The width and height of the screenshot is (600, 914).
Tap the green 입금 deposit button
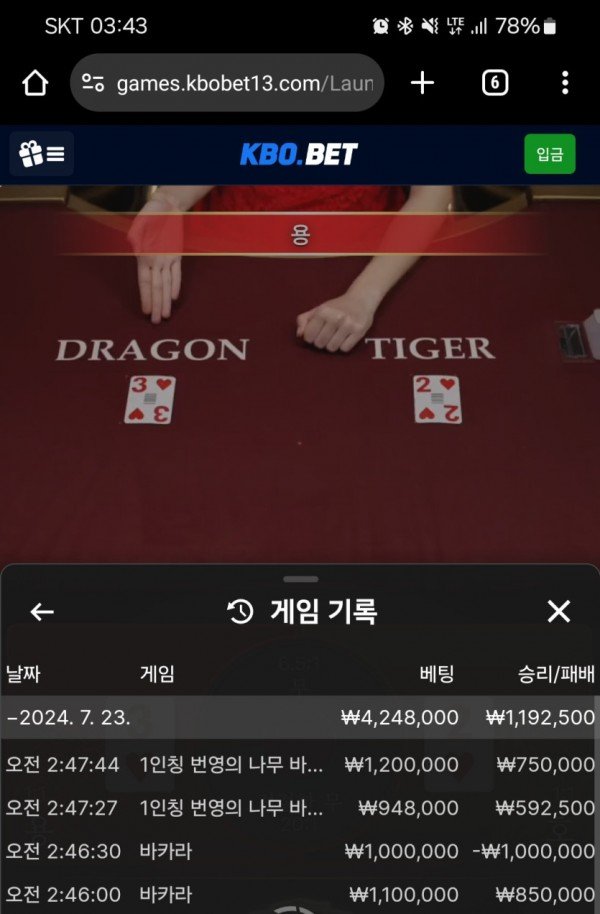click(x=549, y=154)
